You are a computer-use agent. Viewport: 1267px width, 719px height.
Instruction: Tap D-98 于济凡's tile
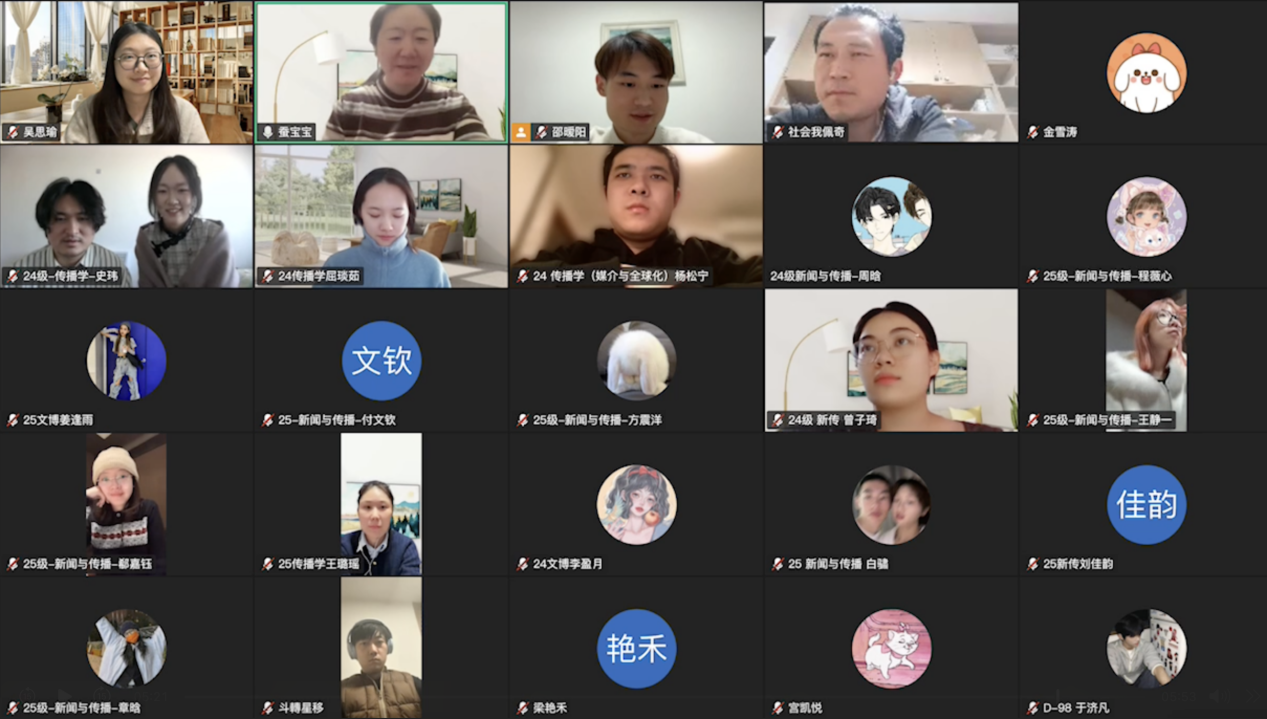[x=1145, y=648]
